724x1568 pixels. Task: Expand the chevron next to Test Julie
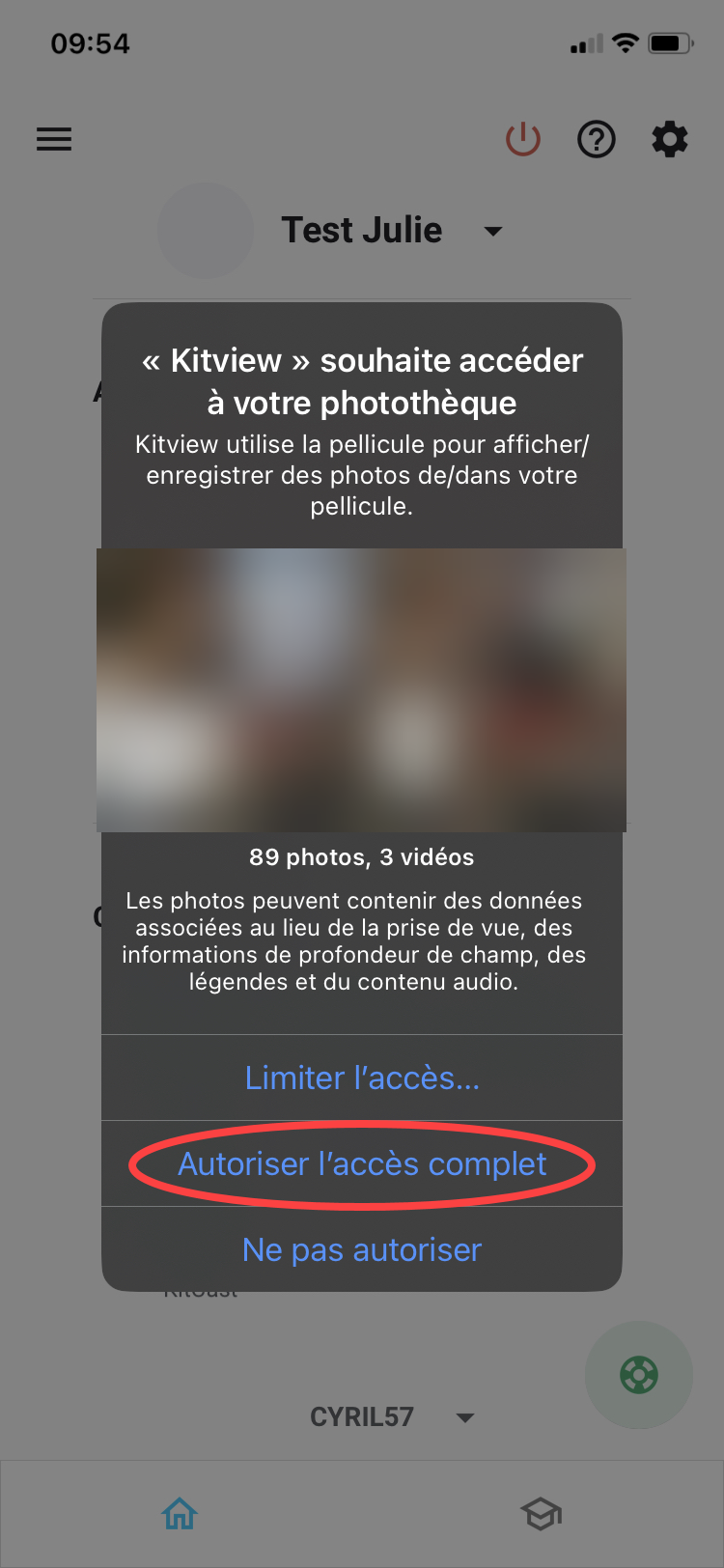tap(492, 232)
